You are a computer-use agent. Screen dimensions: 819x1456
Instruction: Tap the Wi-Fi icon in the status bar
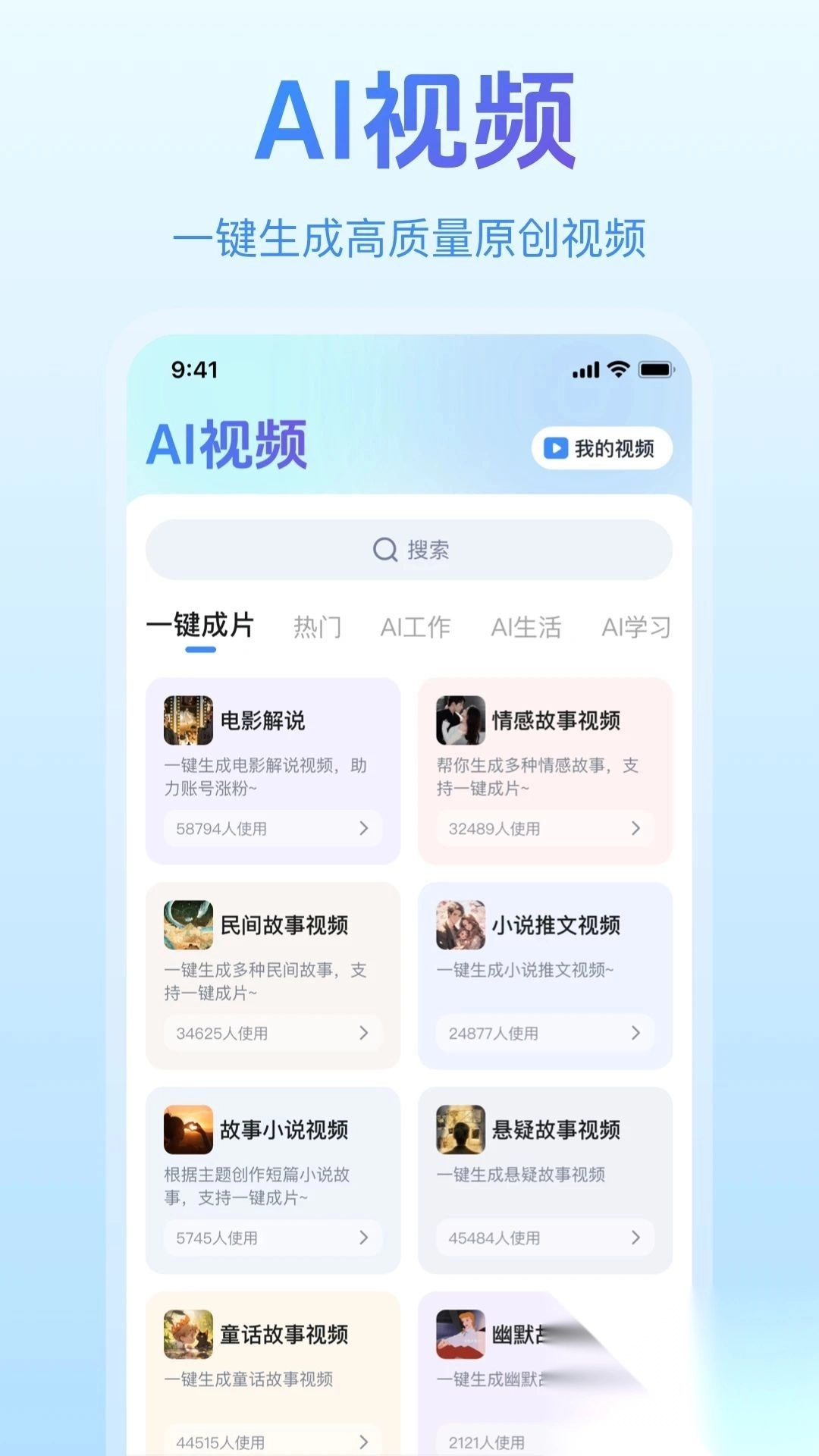coord(617,369)
